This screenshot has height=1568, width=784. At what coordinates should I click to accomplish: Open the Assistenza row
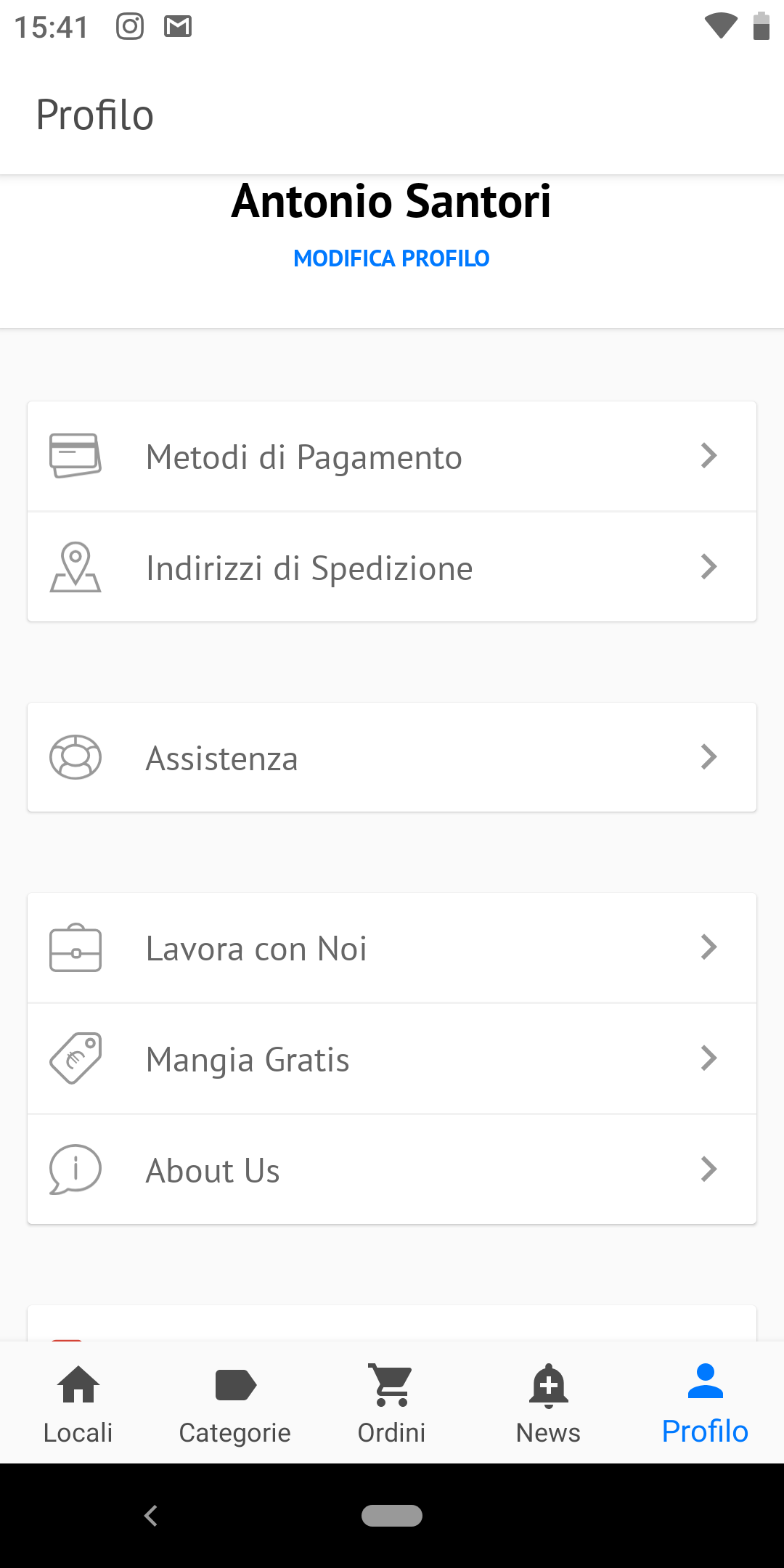coord(392,757)
